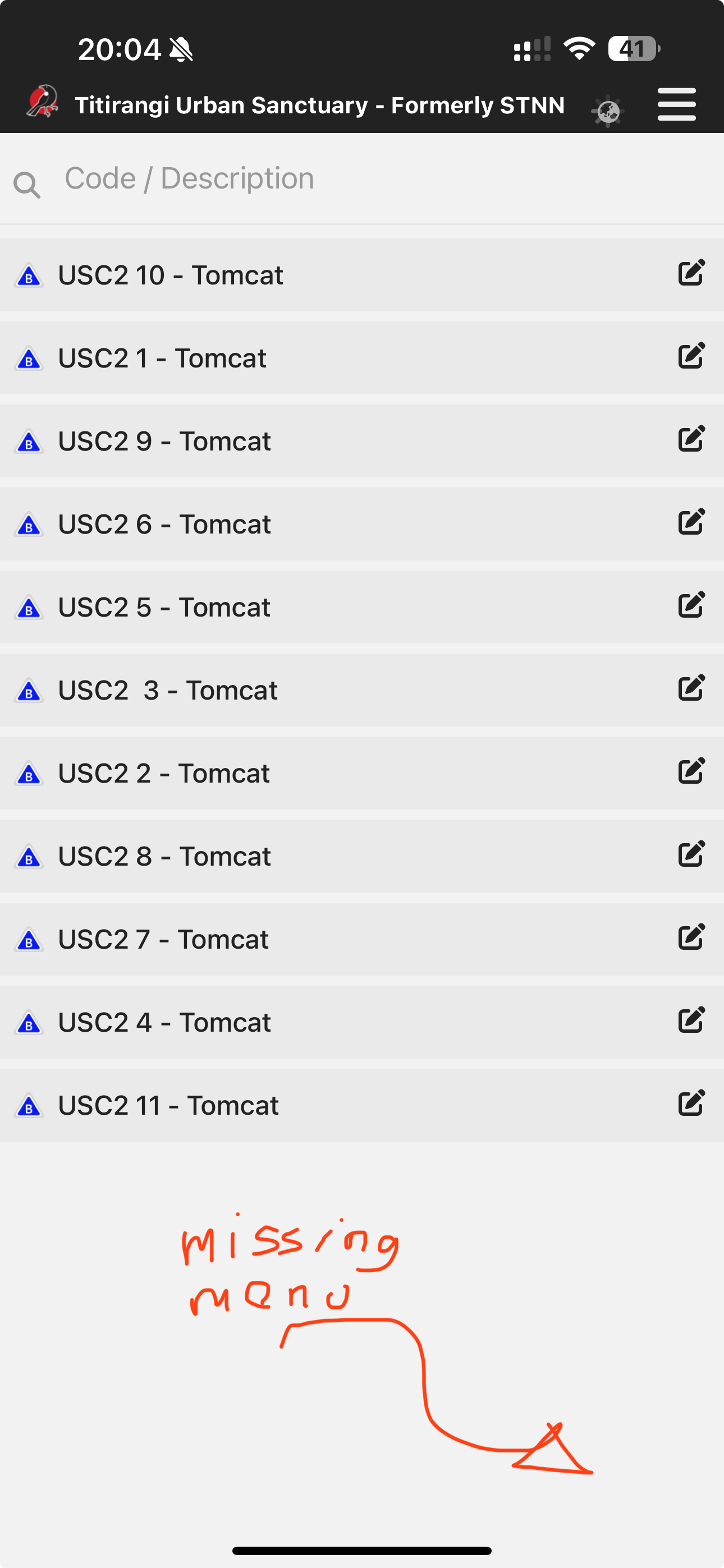724x1568 pixels.
Task: Open the USC2 9 - Tomcat row
Action: pos(361,442)
